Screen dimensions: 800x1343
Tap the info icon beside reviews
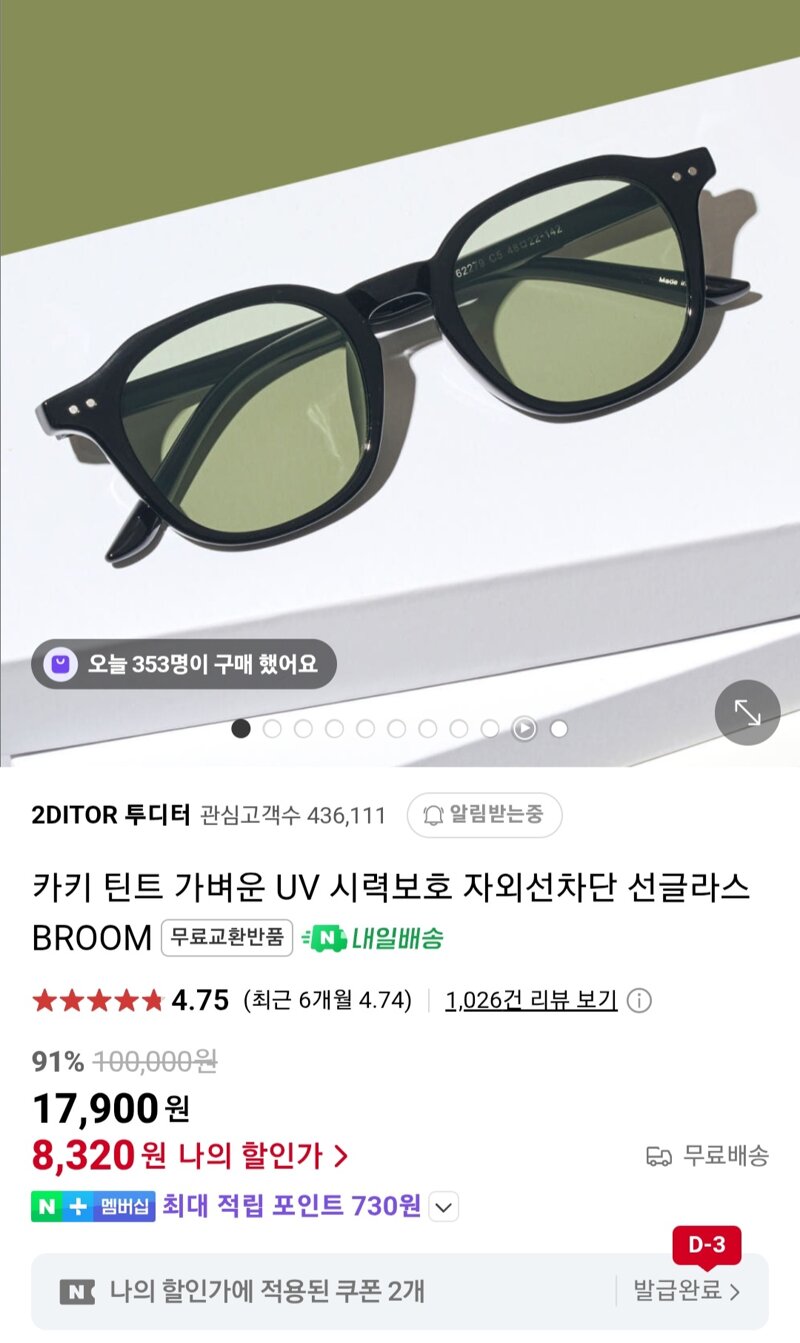point(640,1000)
